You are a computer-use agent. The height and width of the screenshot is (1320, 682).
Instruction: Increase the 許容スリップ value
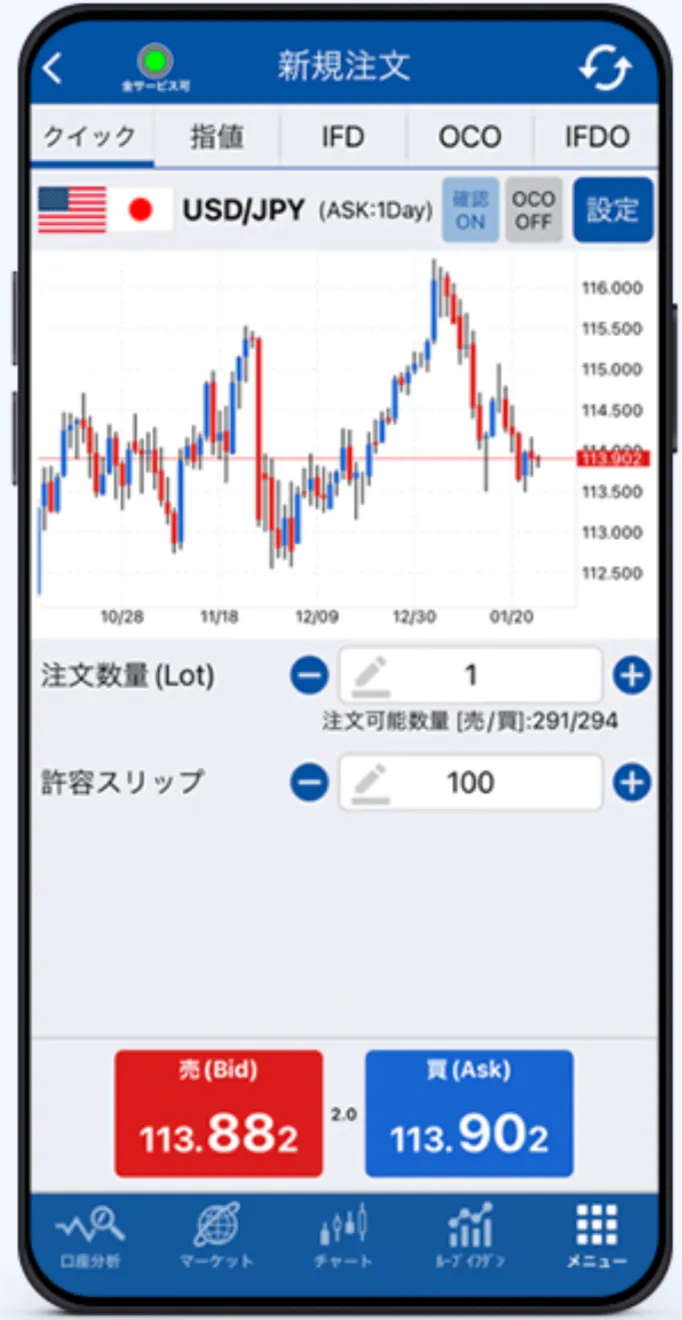631,782
